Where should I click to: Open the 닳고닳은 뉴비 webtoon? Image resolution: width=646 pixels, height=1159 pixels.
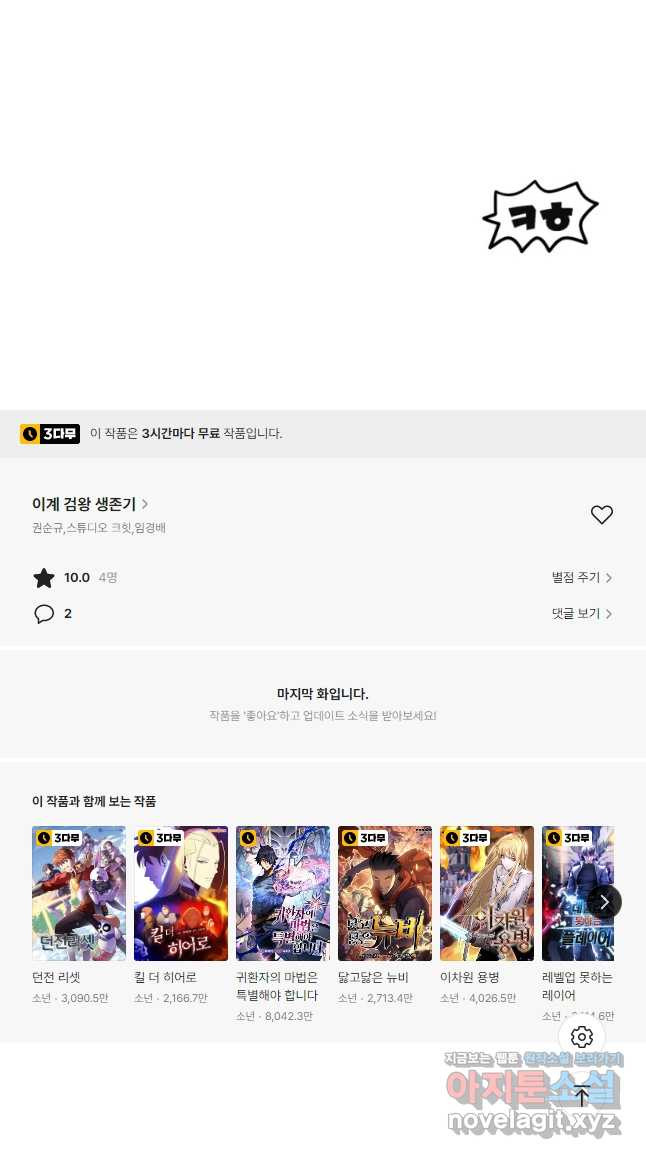coord(385,893)
